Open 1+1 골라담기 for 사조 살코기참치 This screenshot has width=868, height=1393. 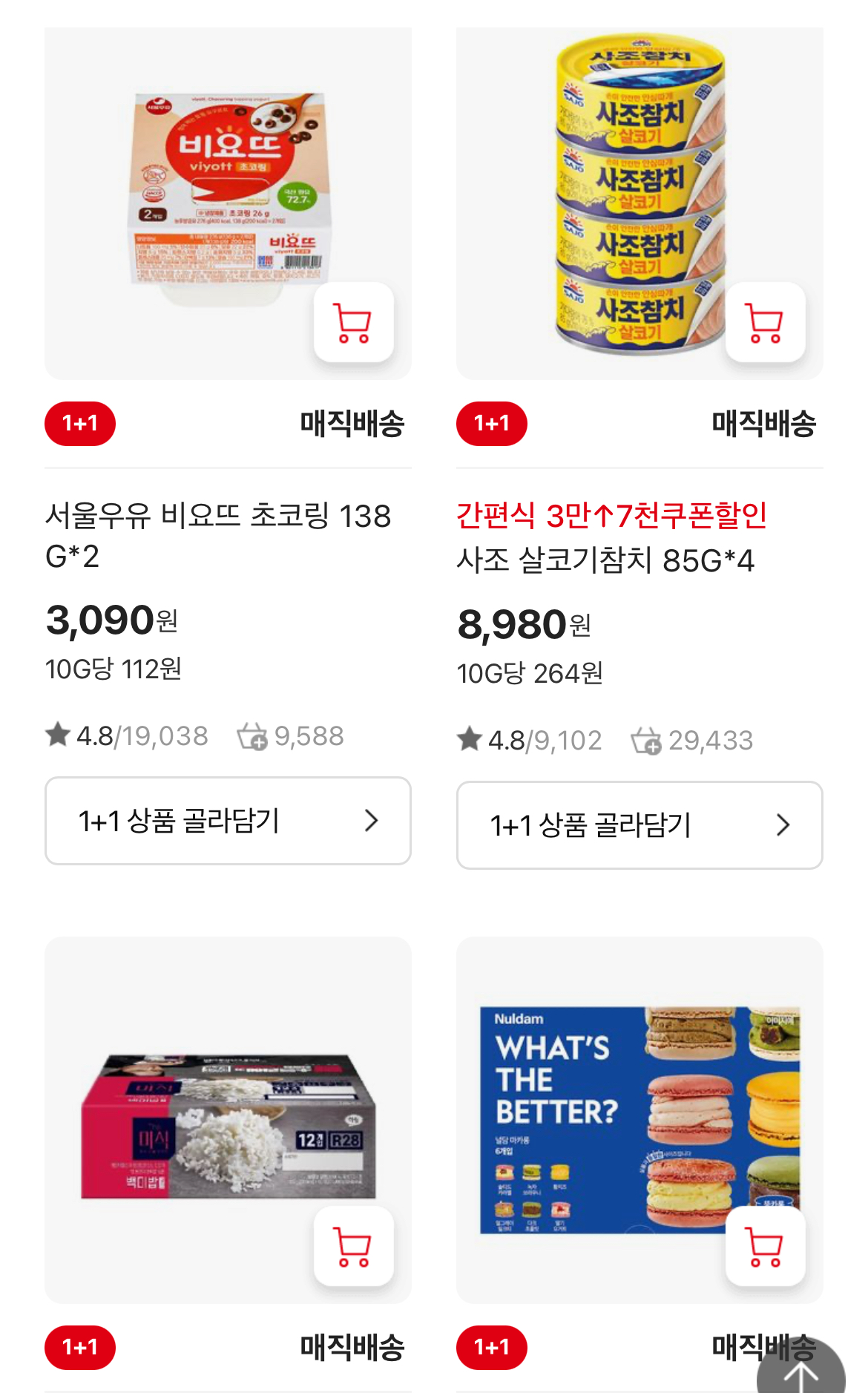(x=640, y=825)
